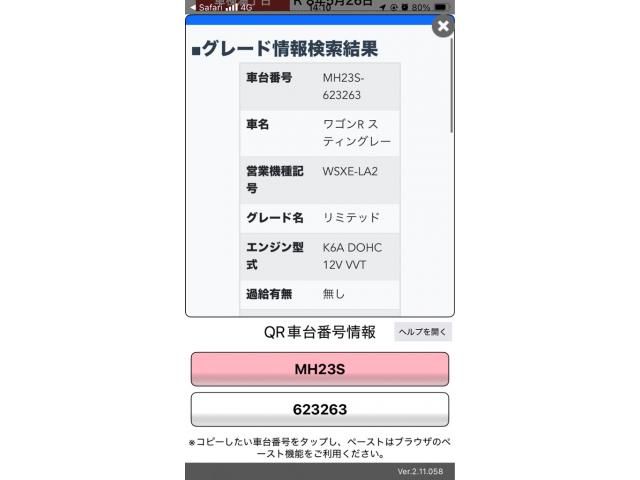The image size is (640, 480).
Task: Tap the 623263 serial number button
Action: tap(319, 410)
